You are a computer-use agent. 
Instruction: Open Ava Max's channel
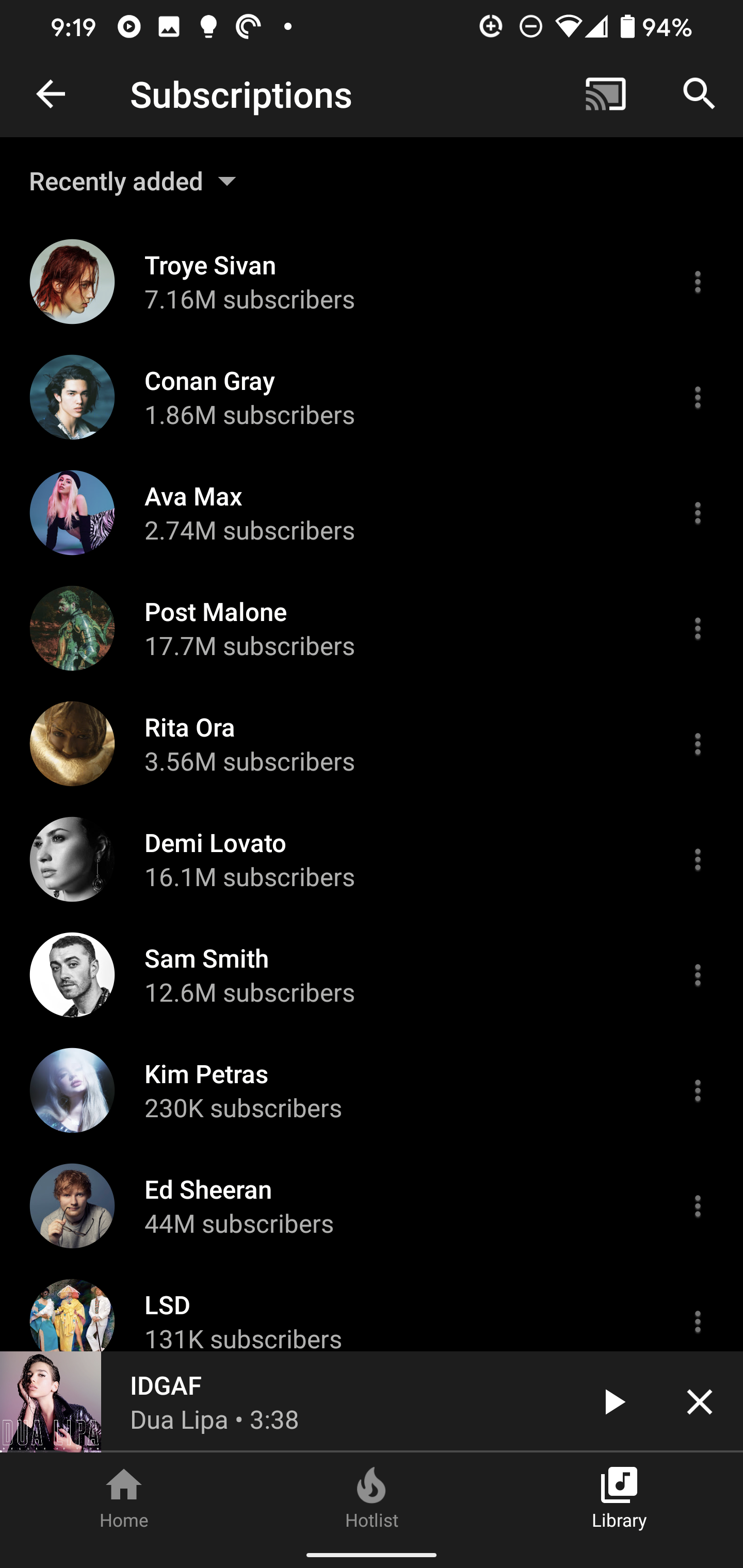click(249, 513)
